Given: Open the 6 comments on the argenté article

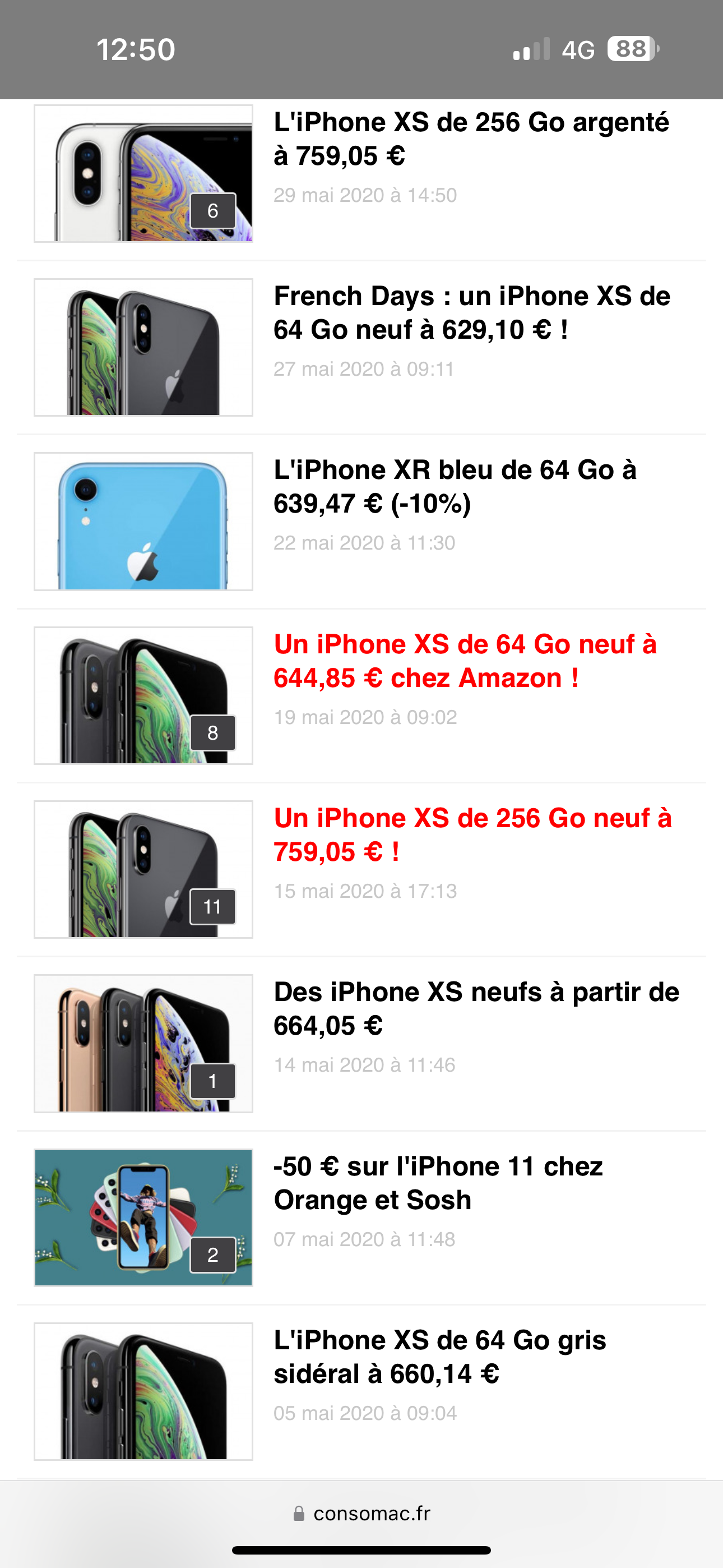Looking at the screenshot, I should coord(212,211).
